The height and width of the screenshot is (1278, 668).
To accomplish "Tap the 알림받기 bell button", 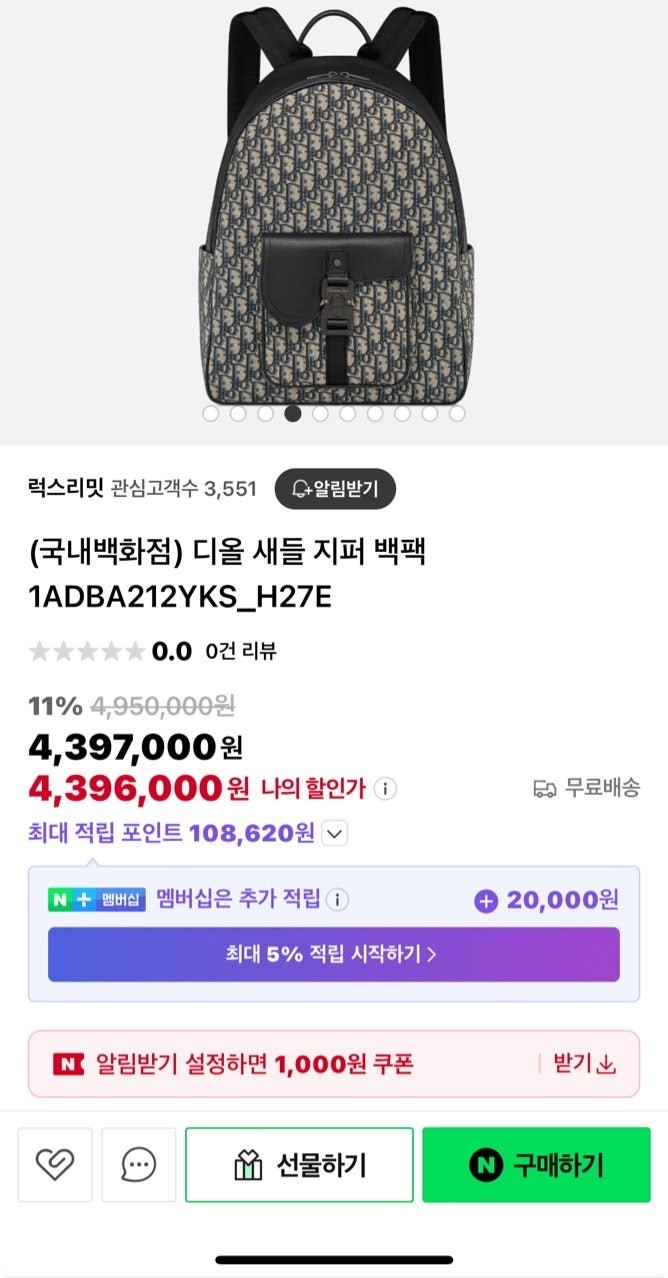I will pyautogui.click(x=335, y=489).
